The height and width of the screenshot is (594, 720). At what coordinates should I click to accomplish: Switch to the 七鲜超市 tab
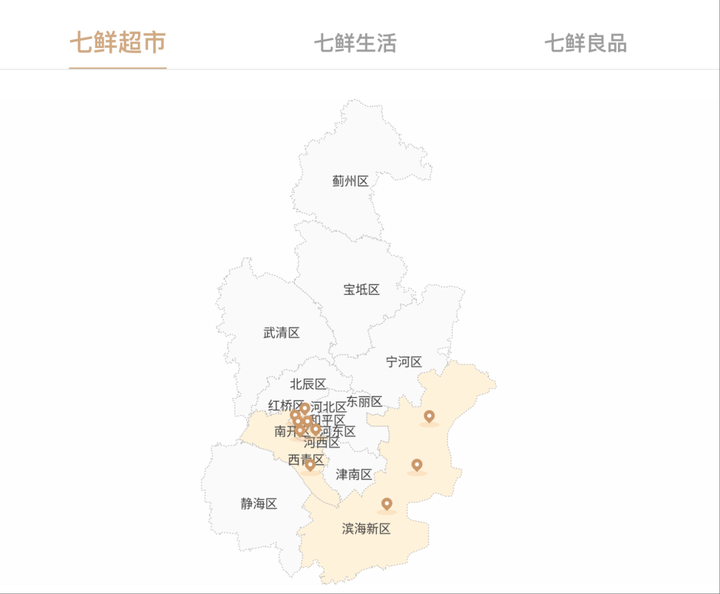[117, 43]
